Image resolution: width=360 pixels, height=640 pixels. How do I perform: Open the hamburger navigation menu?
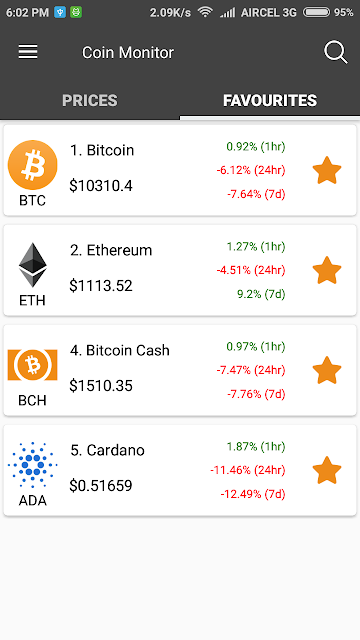click(28, 52)
